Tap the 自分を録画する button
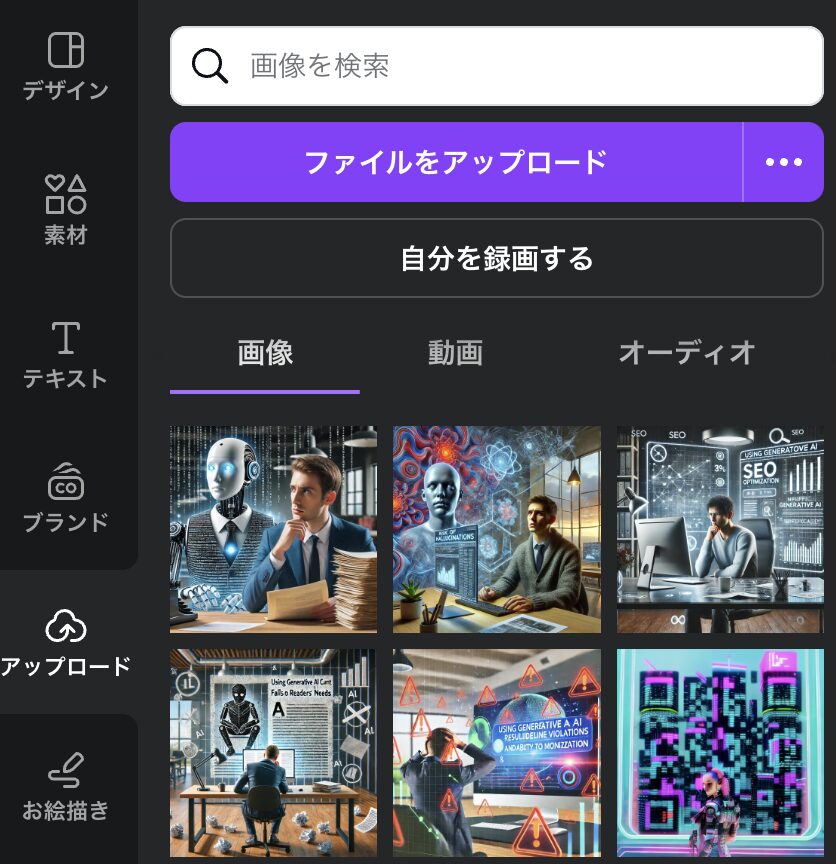 click(497, 258)
